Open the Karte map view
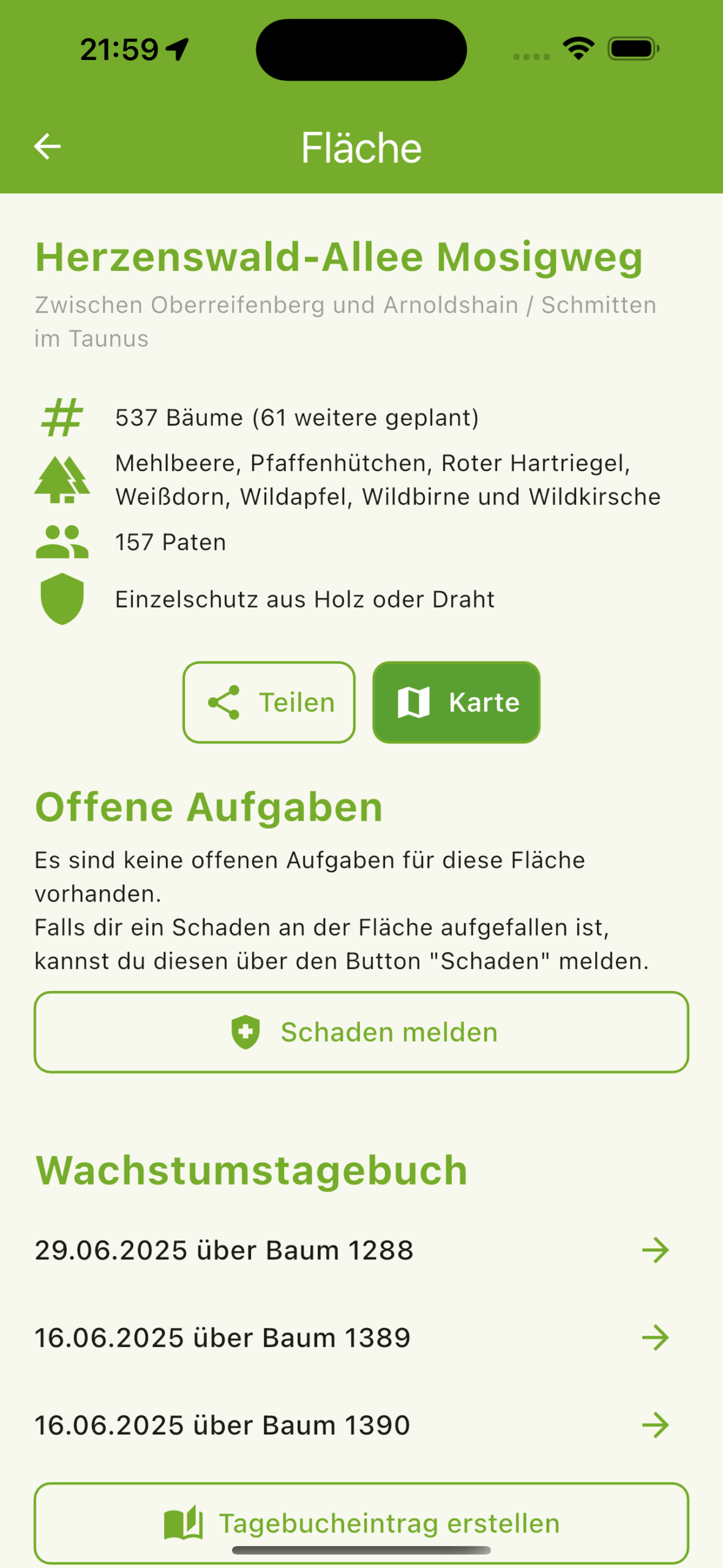This screenshot has height=1568, width=723. tap(456, 702)
